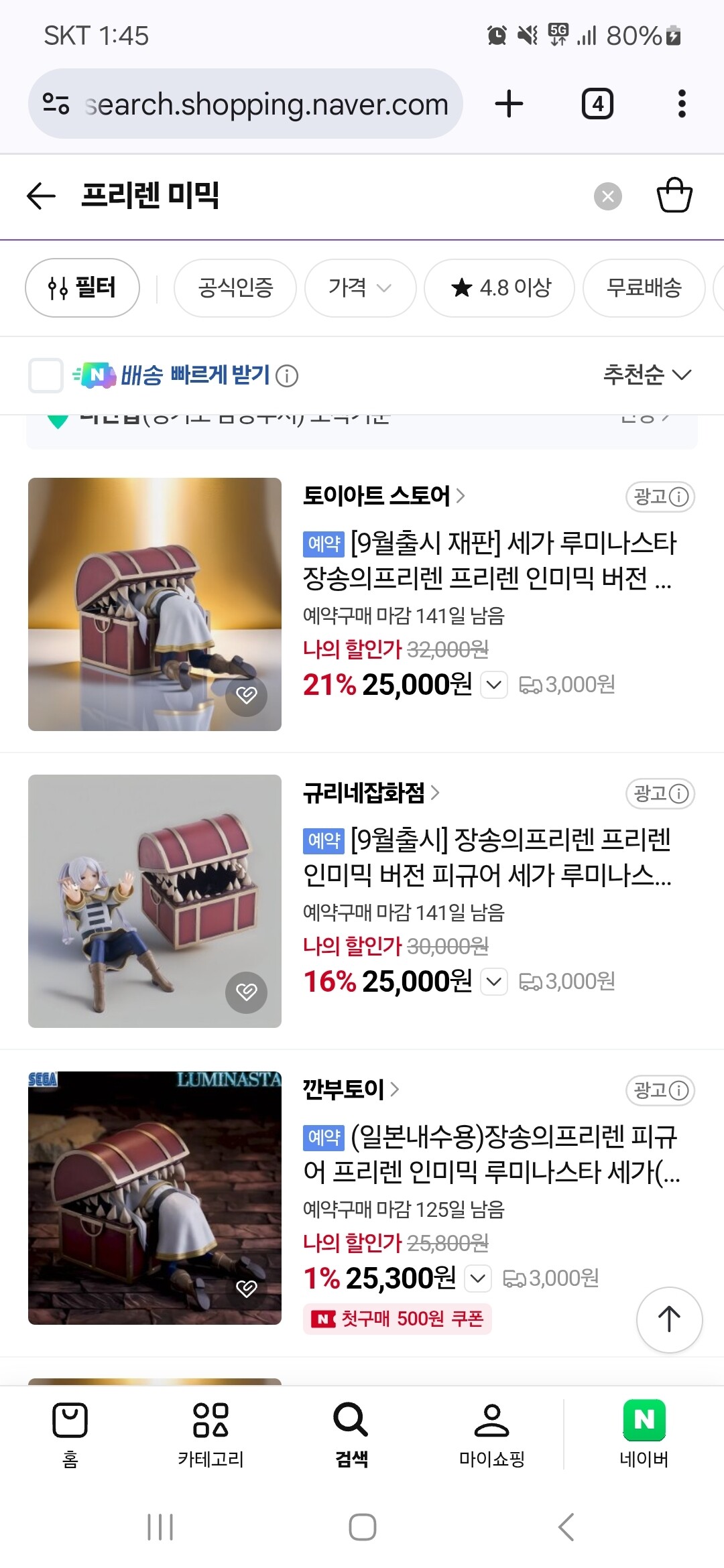Visit the 토이아트 스토어 shop link

coord(383,496)
